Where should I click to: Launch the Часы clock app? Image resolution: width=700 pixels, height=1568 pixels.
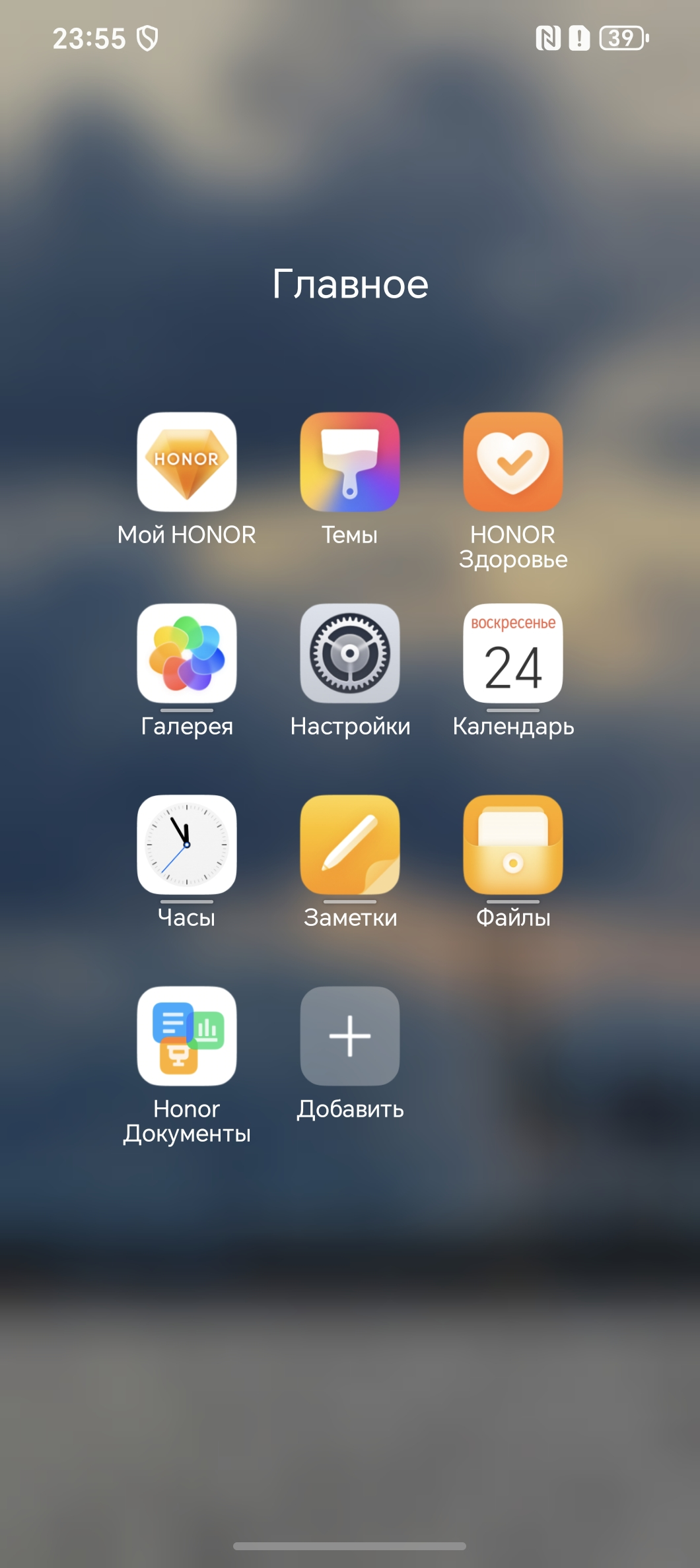pos(187,845)
